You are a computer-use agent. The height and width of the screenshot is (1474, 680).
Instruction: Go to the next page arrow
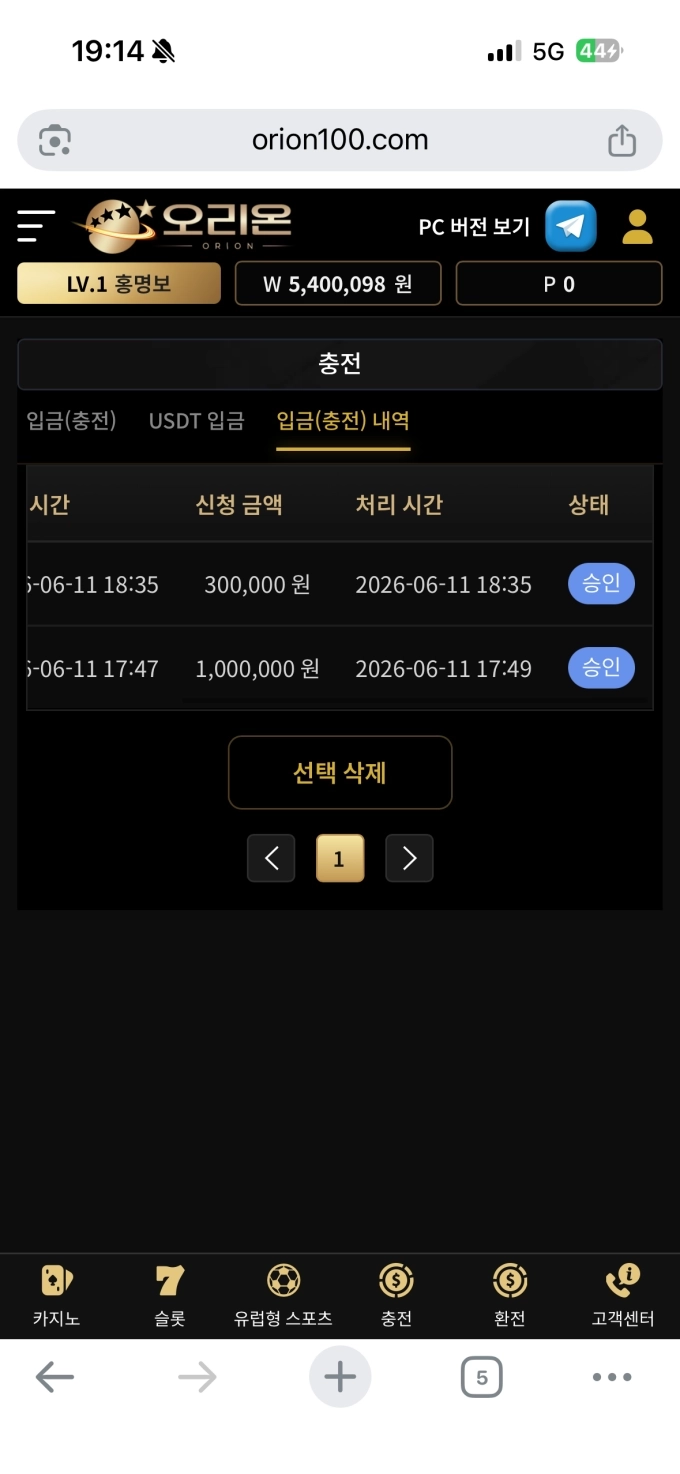tap(409, 858)
